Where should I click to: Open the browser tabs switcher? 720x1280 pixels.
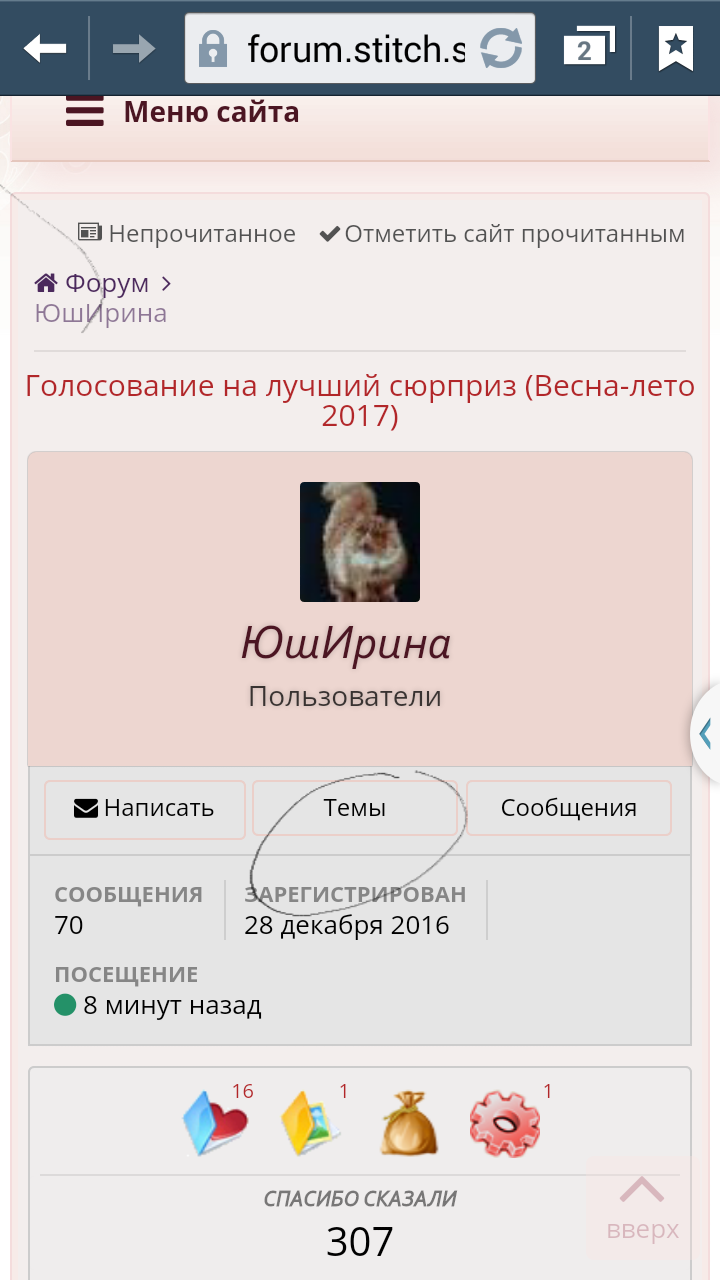click(587, 48)
